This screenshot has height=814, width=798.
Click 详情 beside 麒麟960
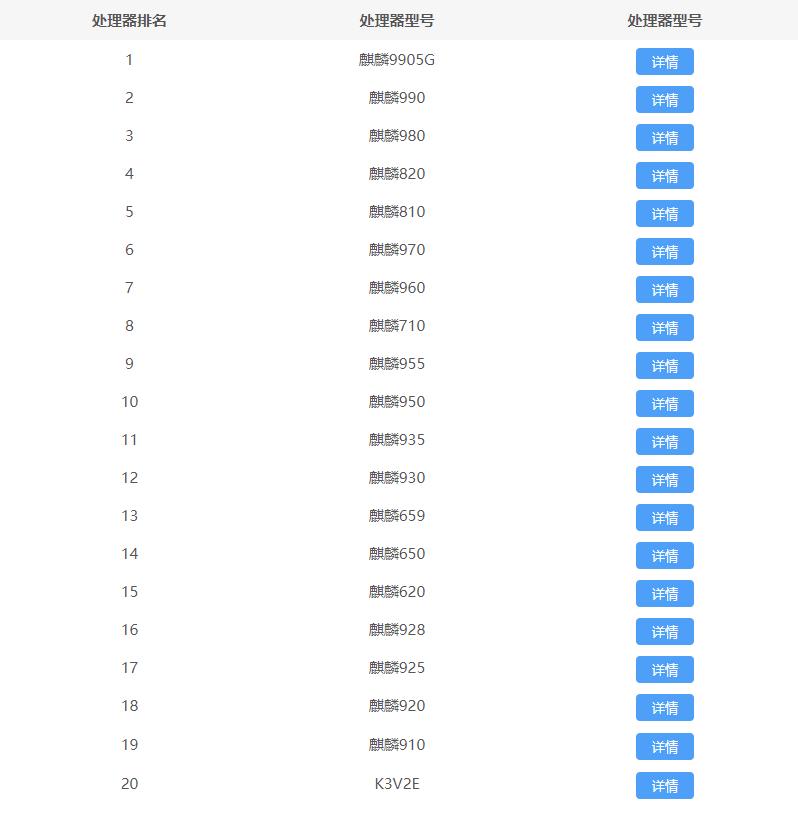[x=665, y=289]
